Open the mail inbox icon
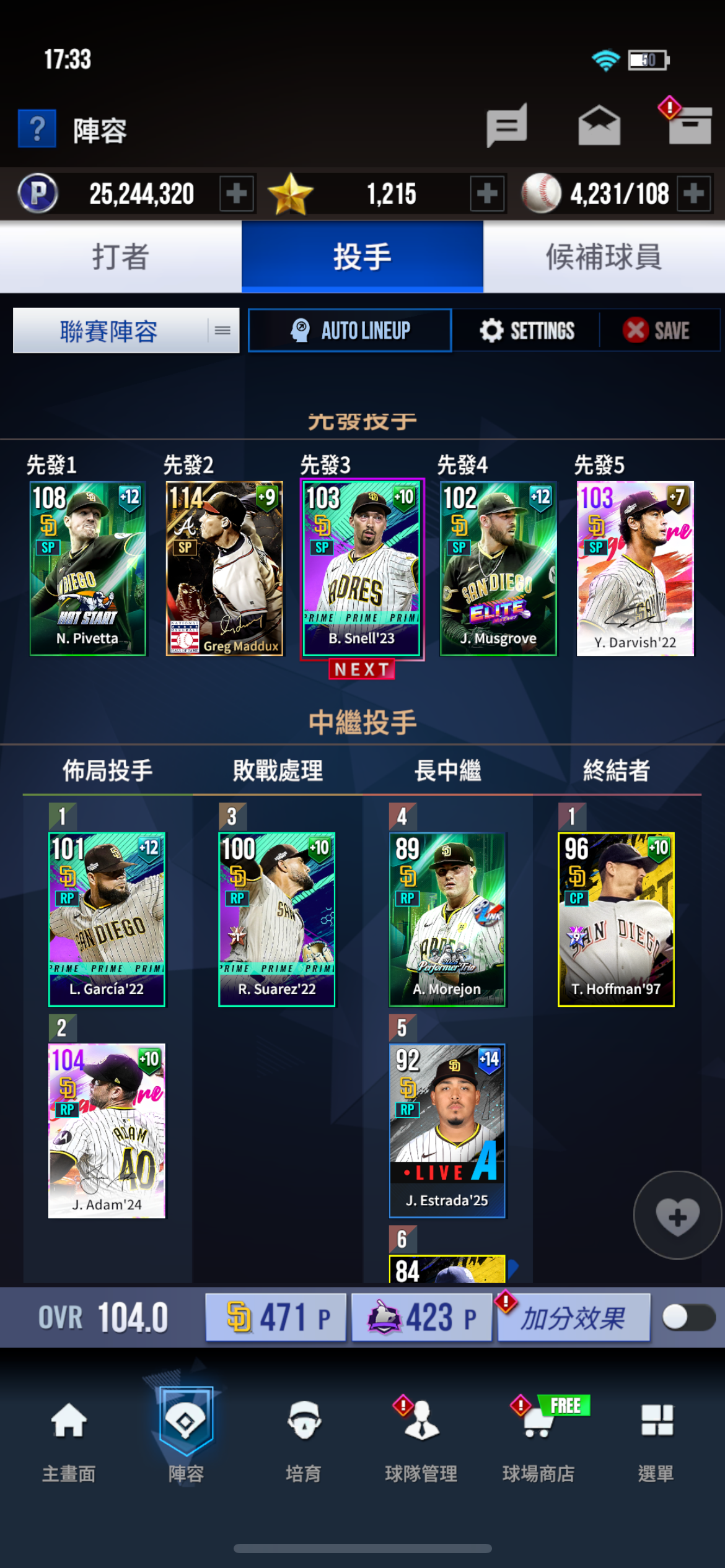The width and height of the screenshot is (725, 1568). click(x=599, y=126)
